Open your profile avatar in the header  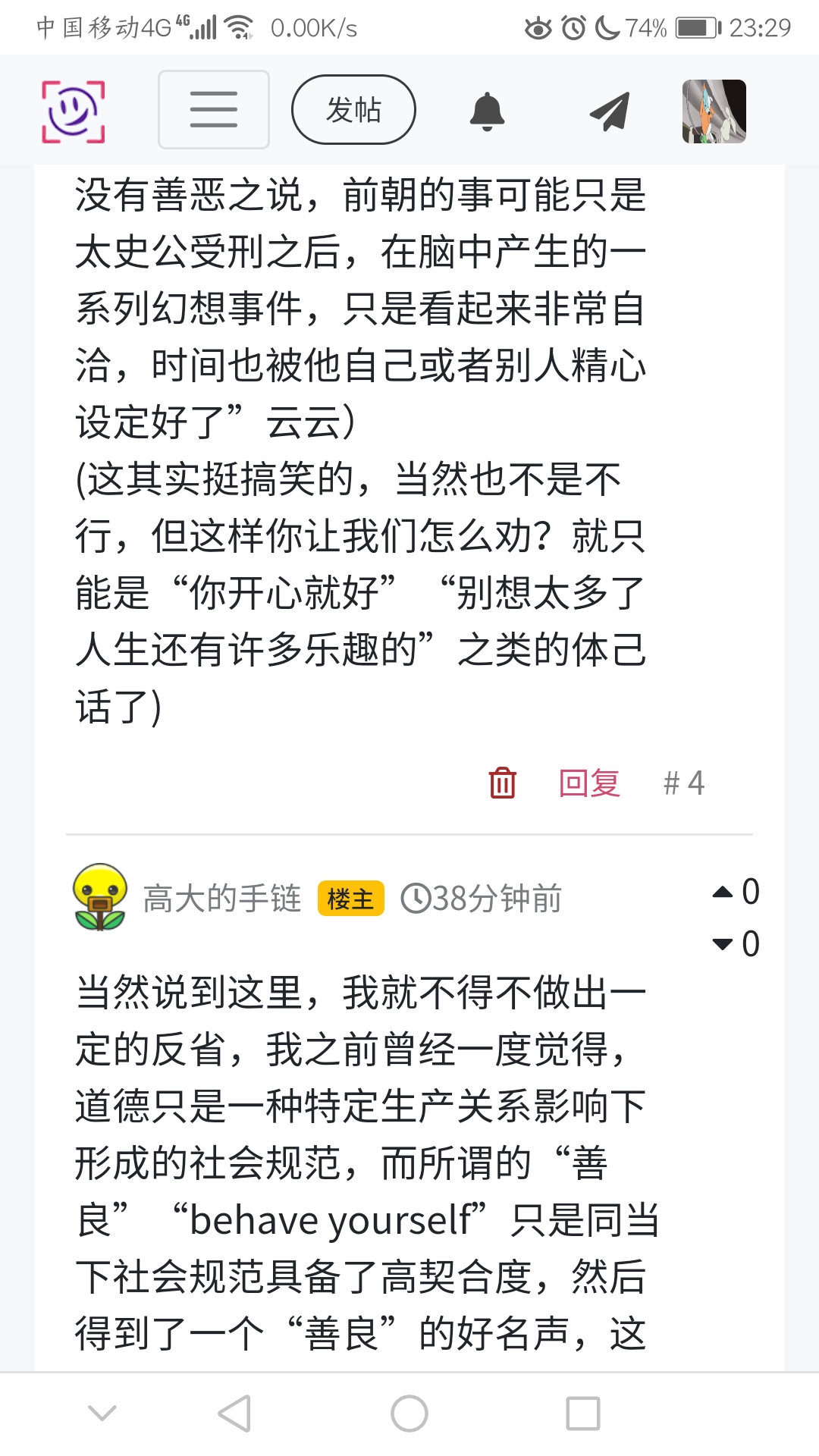coord(714,111)
